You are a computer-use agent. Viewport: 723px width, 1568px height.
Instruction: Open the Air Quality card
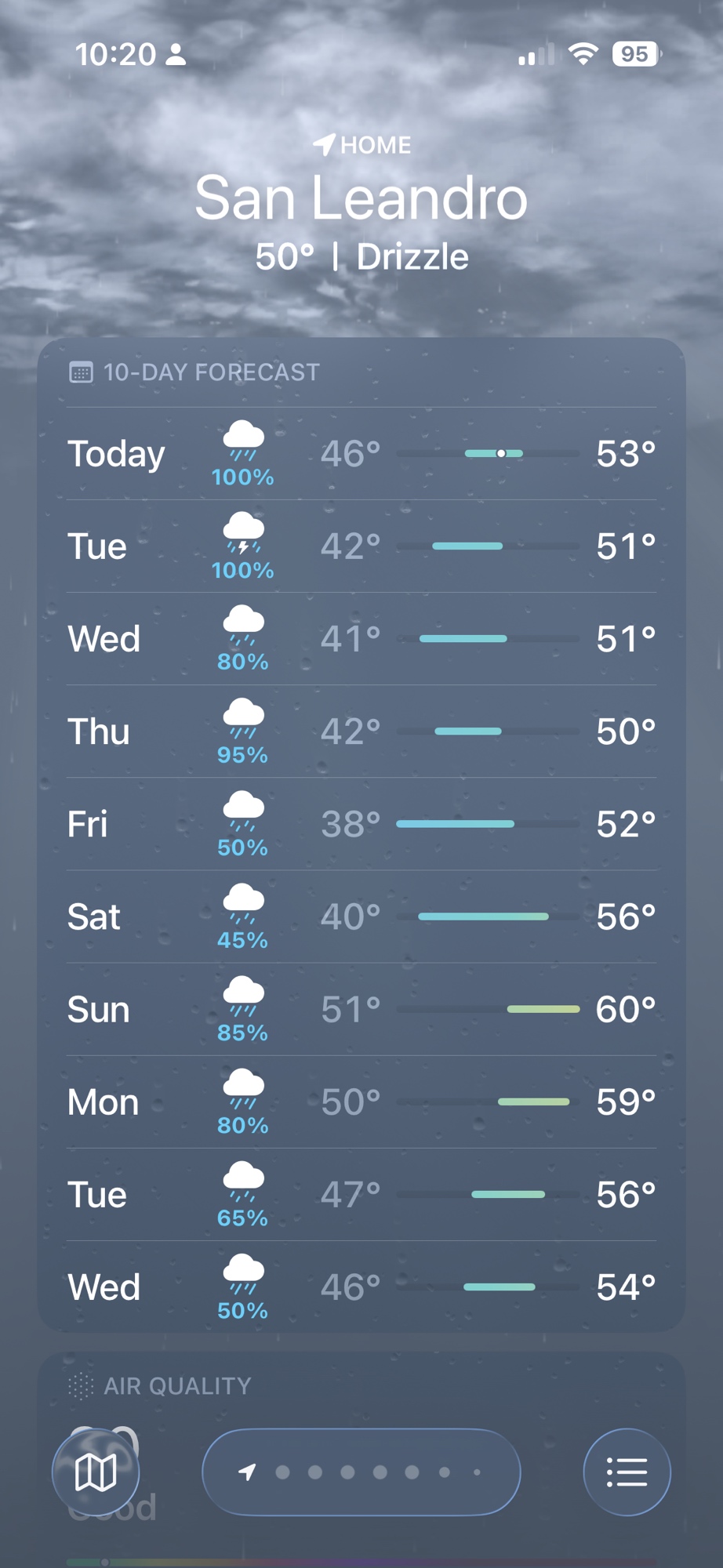coord(361,1385)
